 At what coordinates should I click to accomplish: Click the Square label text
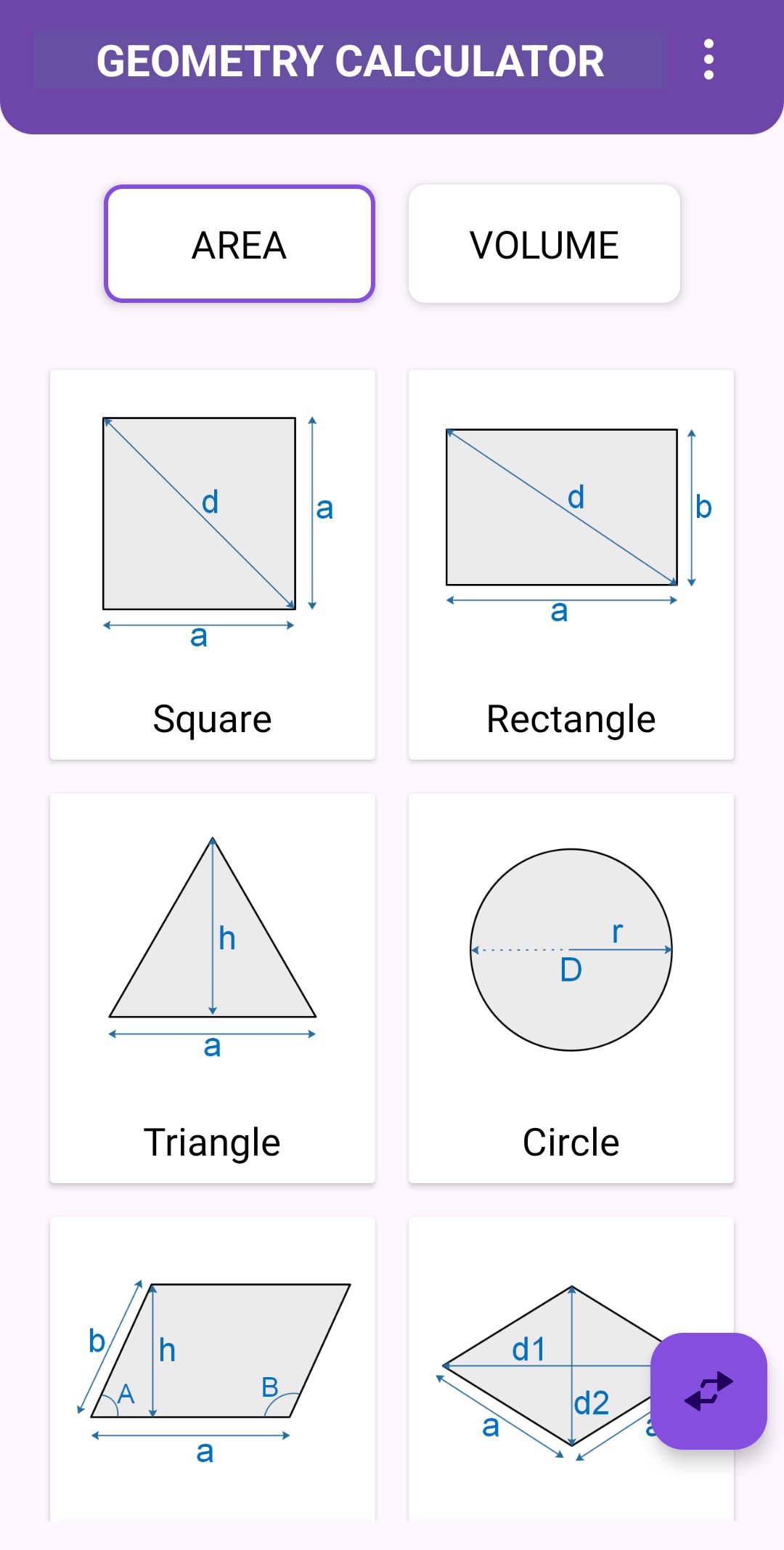pos(212,719)
